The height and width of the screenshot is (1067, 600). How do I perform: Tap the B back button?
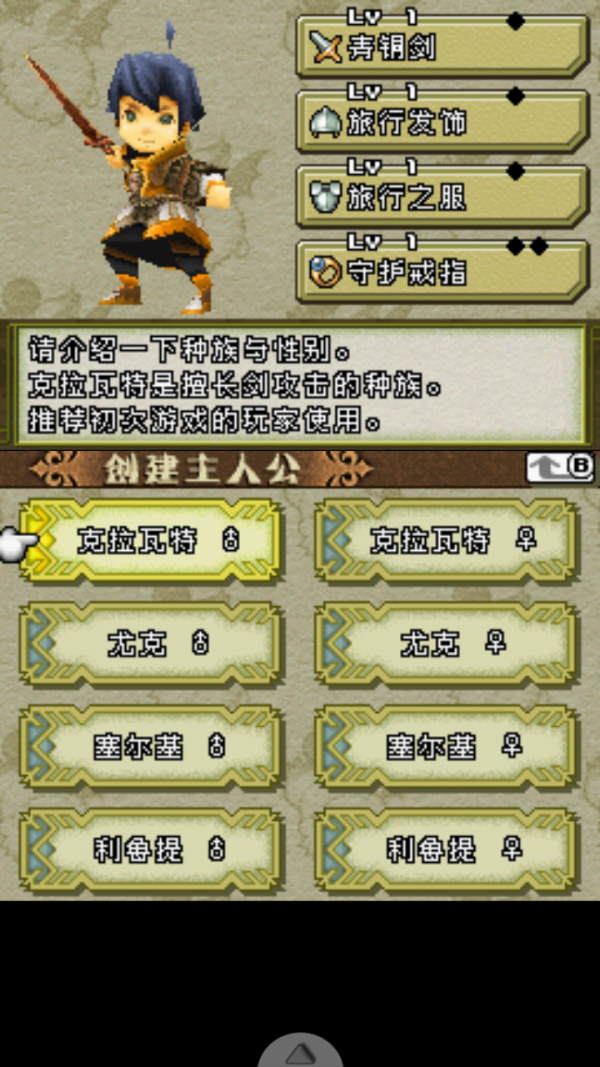coord(560,467)
